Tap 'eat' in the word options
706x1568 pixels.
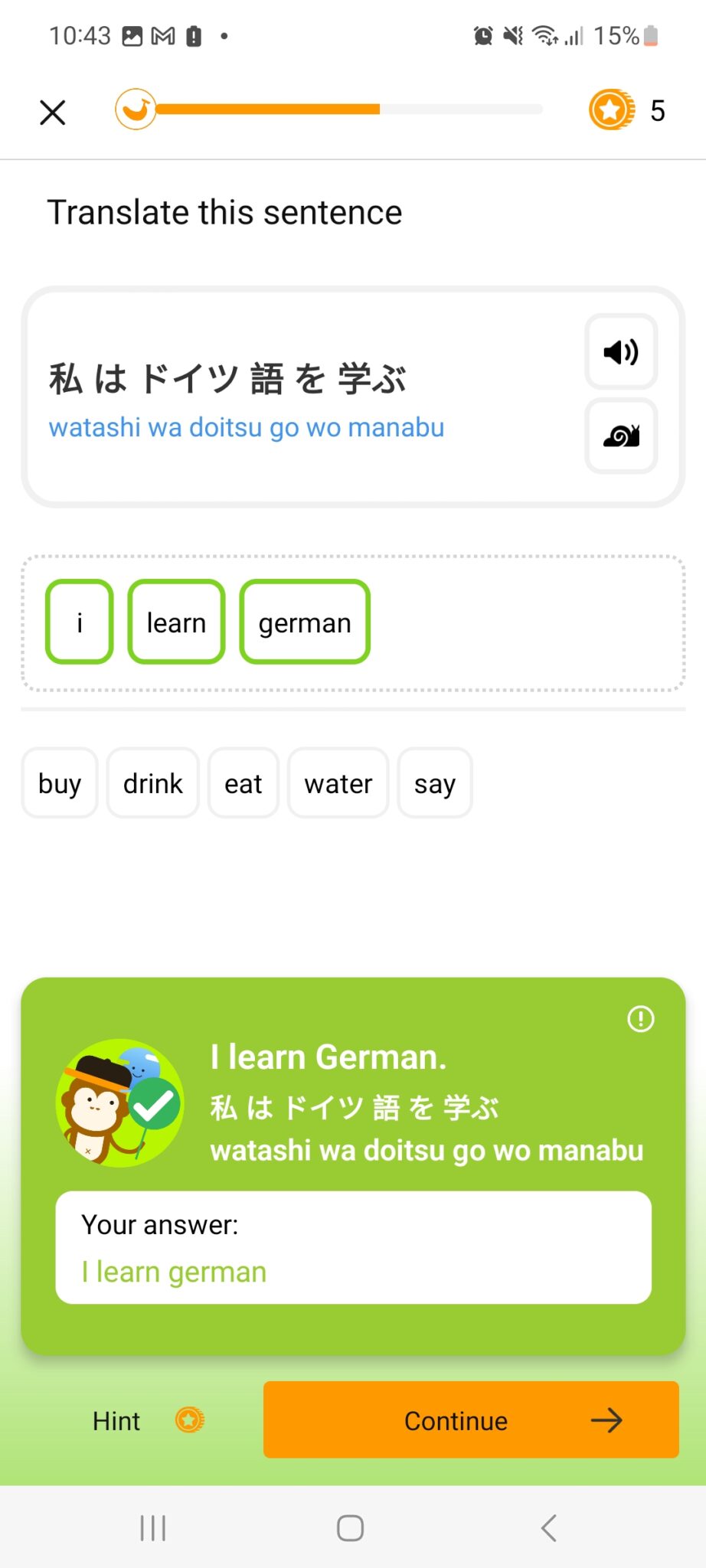(x=243, y=782)
